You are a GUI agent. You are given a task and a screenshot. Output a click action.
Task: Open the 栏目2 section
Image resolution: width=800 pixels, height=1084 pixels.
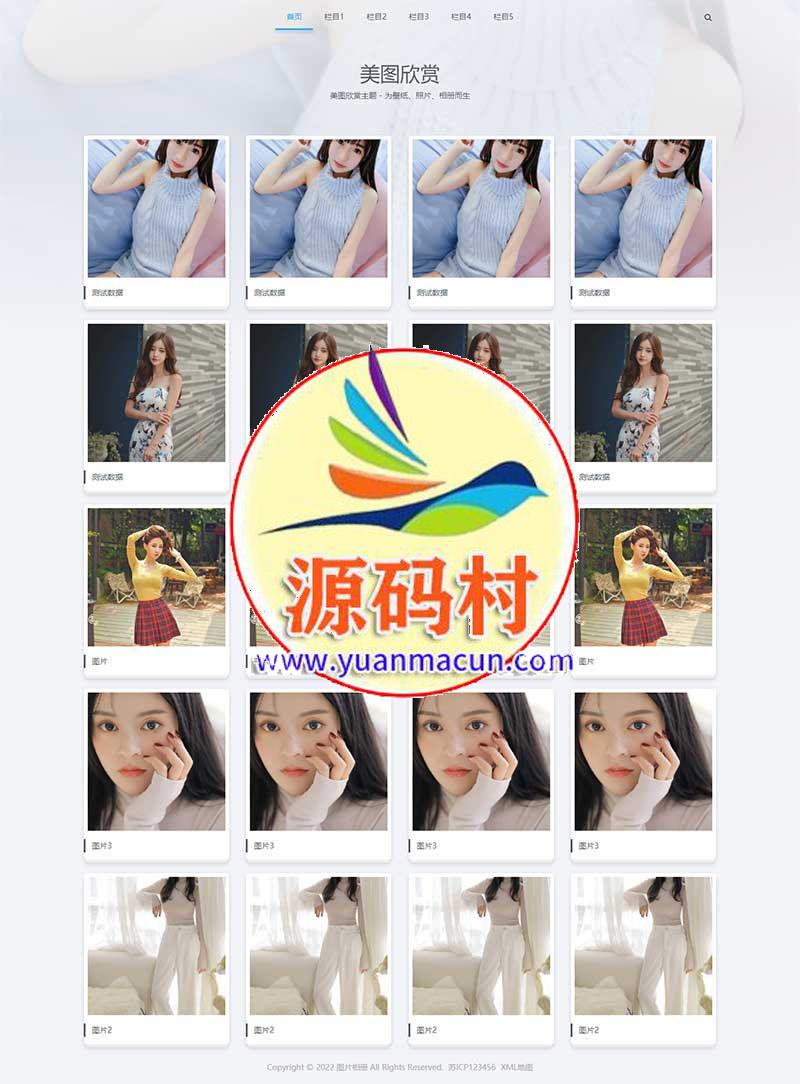coord(376,17)
